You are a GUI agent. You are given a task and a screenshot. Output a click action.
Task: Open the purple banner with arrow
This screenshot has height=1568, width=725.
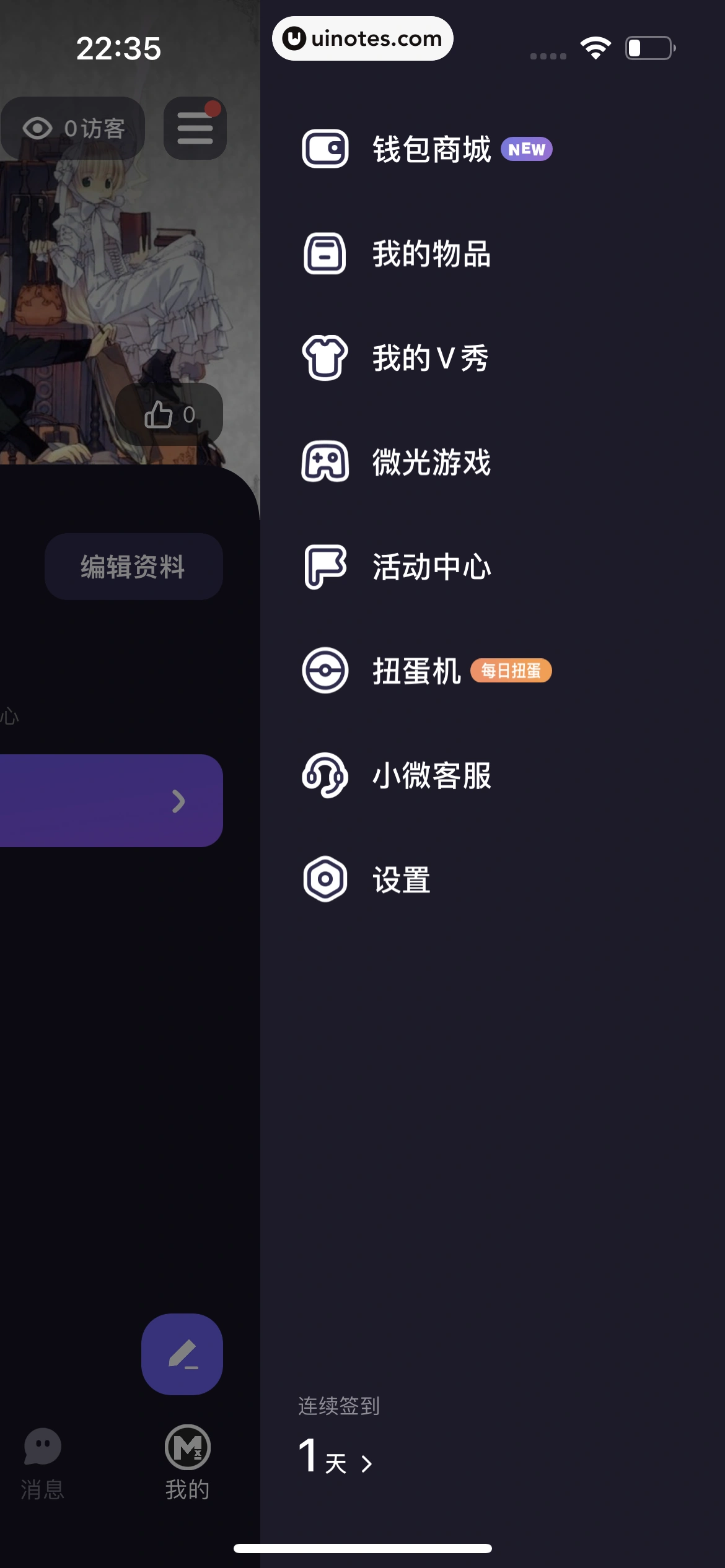[x=112, y=801]
